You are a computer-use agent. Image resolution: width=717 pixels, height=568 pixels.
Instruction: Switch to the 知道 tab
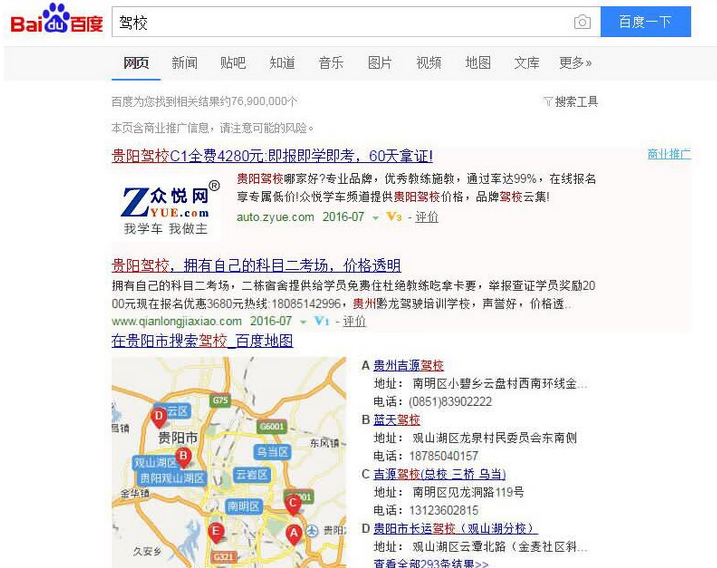click(282, 63)
